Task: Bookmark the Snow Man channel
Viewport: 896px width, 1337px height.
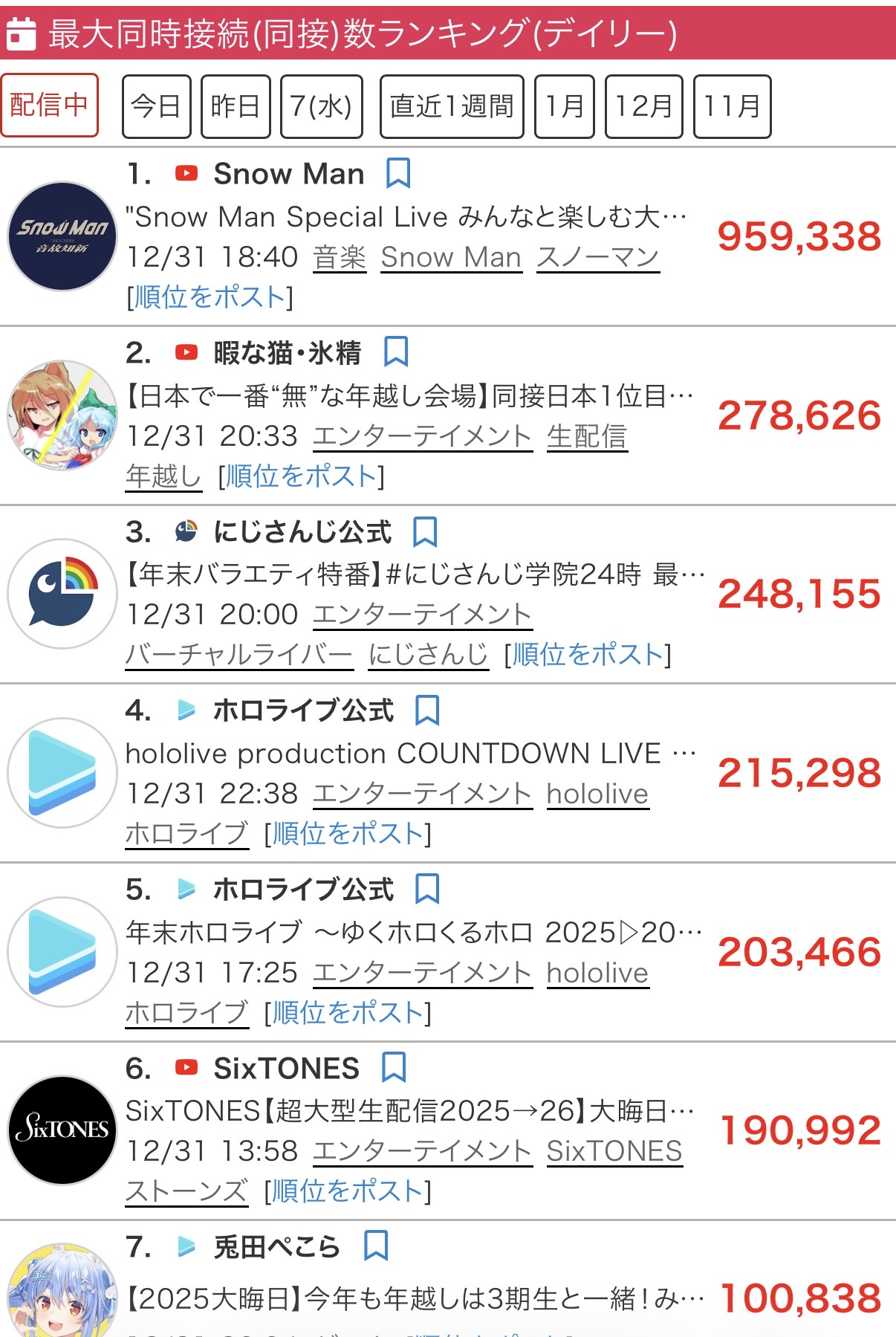Action: point(398,173)
